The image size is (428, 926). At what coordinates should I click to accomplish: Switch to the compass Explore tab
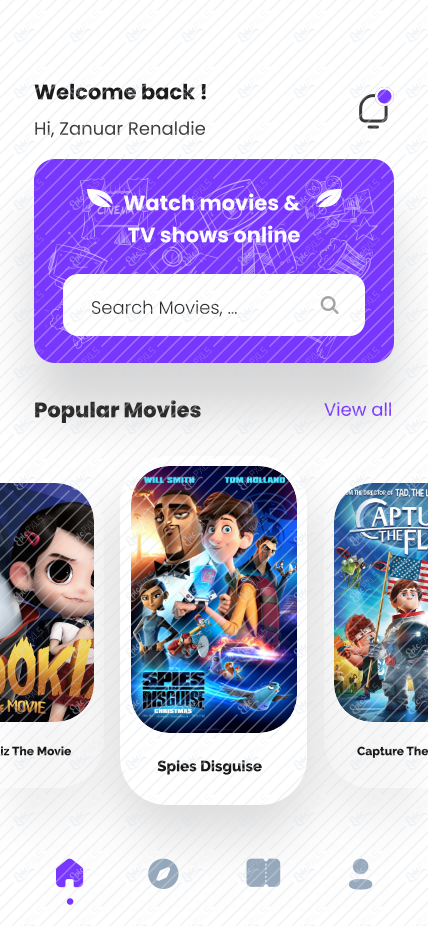tap(163, 873)
